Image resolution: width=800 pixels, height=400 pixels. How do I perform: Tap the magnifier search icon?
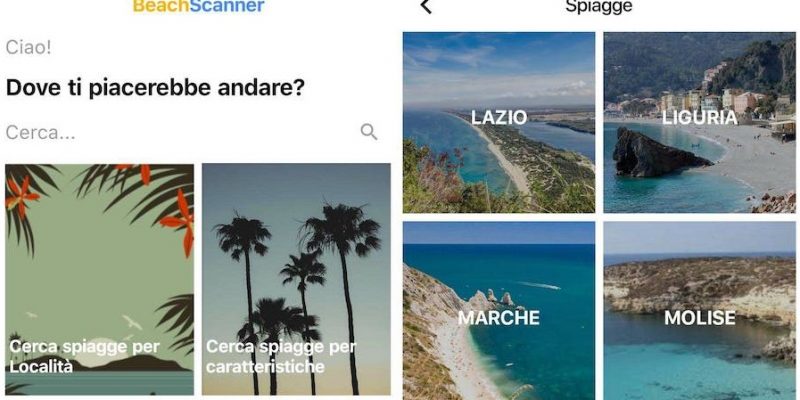369,132
